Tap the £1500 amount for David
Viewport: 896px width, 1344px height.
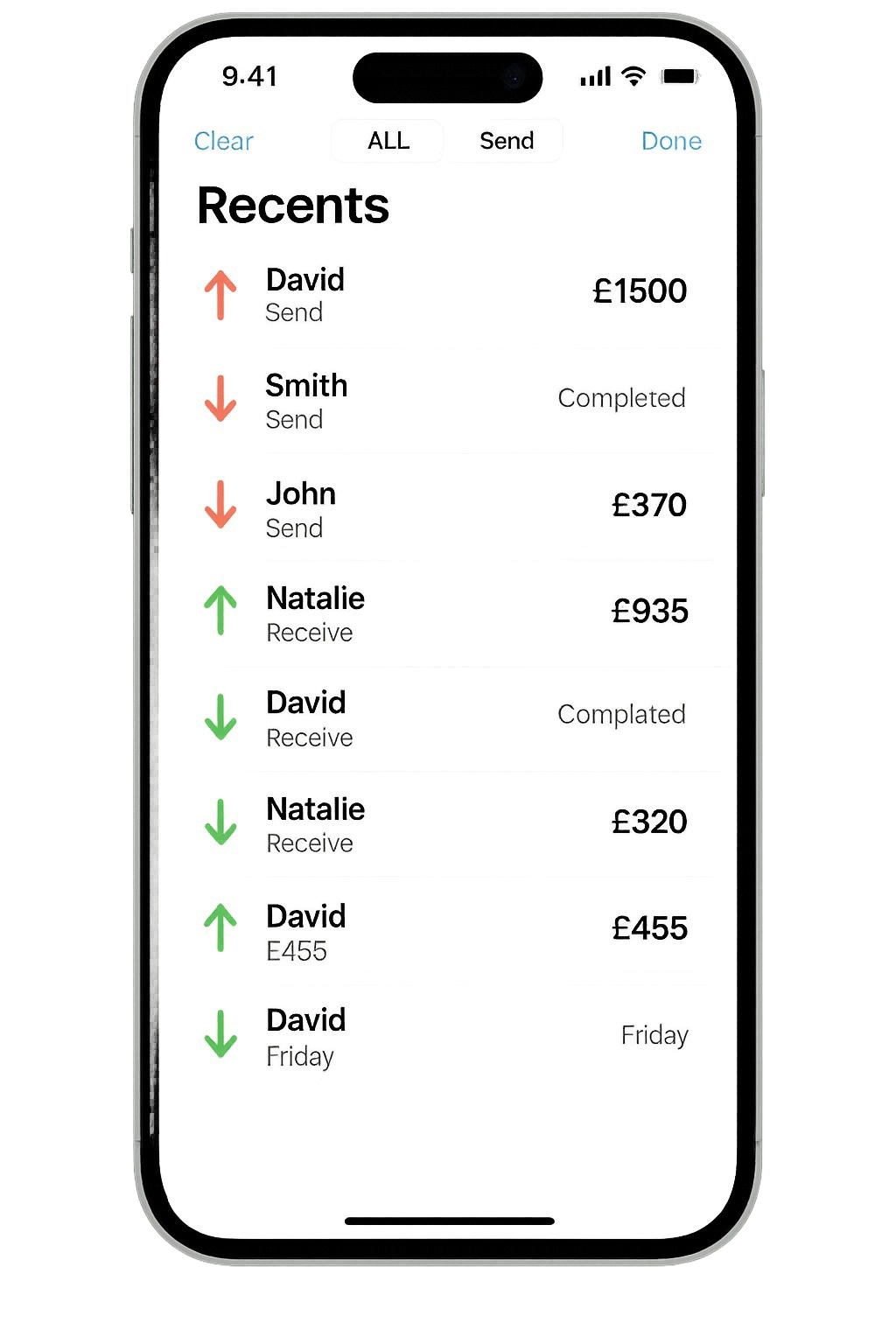click(639, 290)
